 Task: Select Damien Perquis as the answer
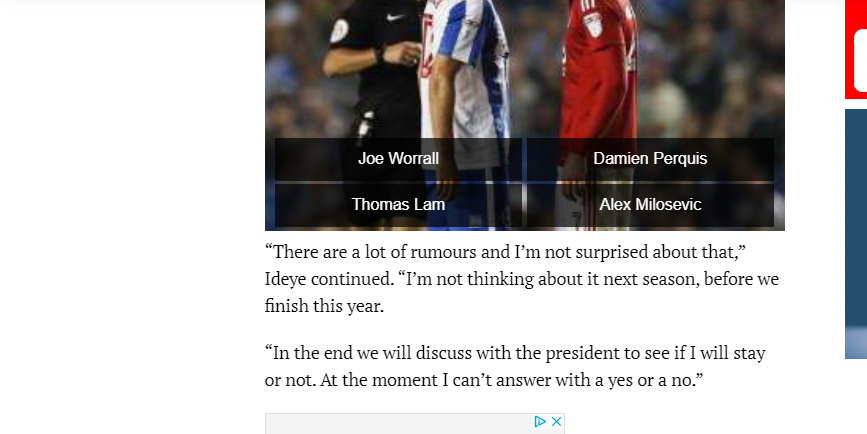pyautogui.click(x=650, y=159)
